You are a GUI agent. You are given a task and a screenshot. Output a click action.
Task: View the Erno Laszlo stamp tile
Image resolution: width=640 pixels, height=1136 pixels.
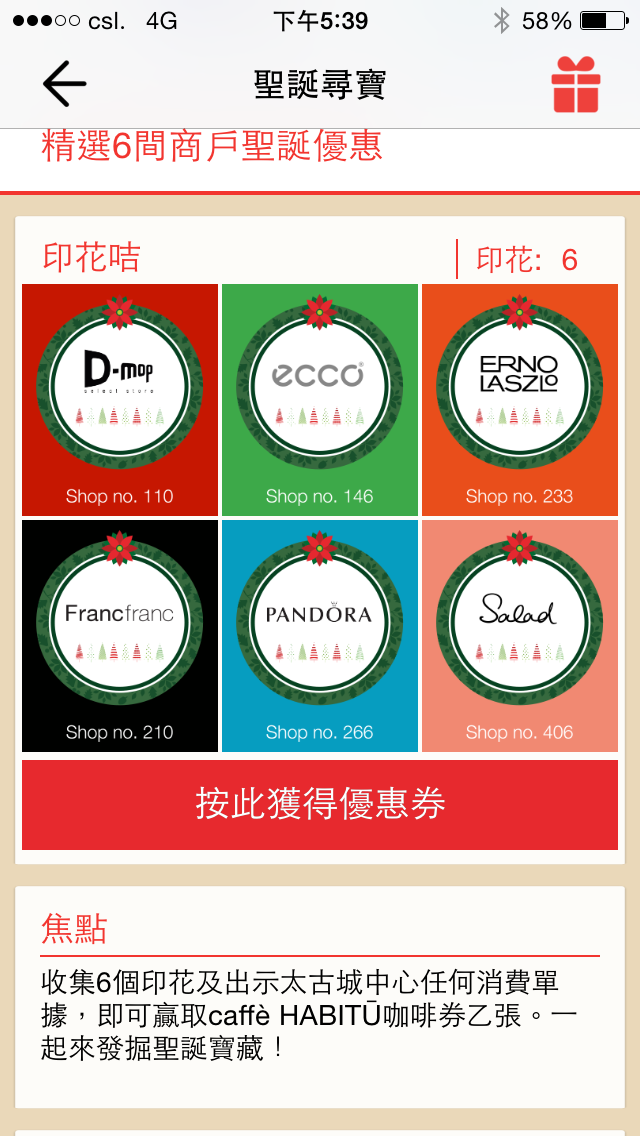[x=520, y=399]
